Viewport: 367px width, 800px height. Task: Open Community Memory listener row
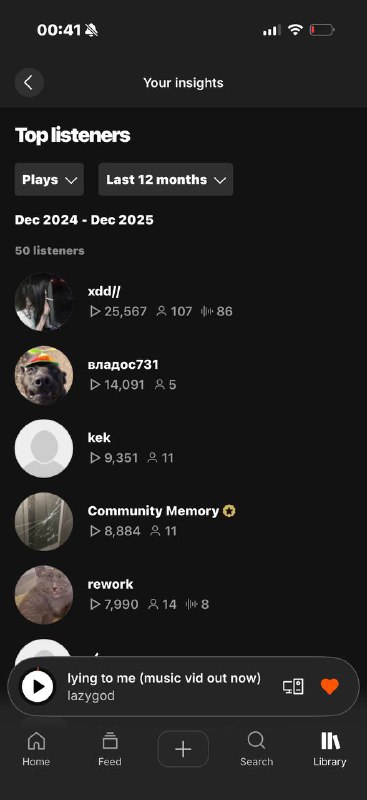[x=184, y=521]
